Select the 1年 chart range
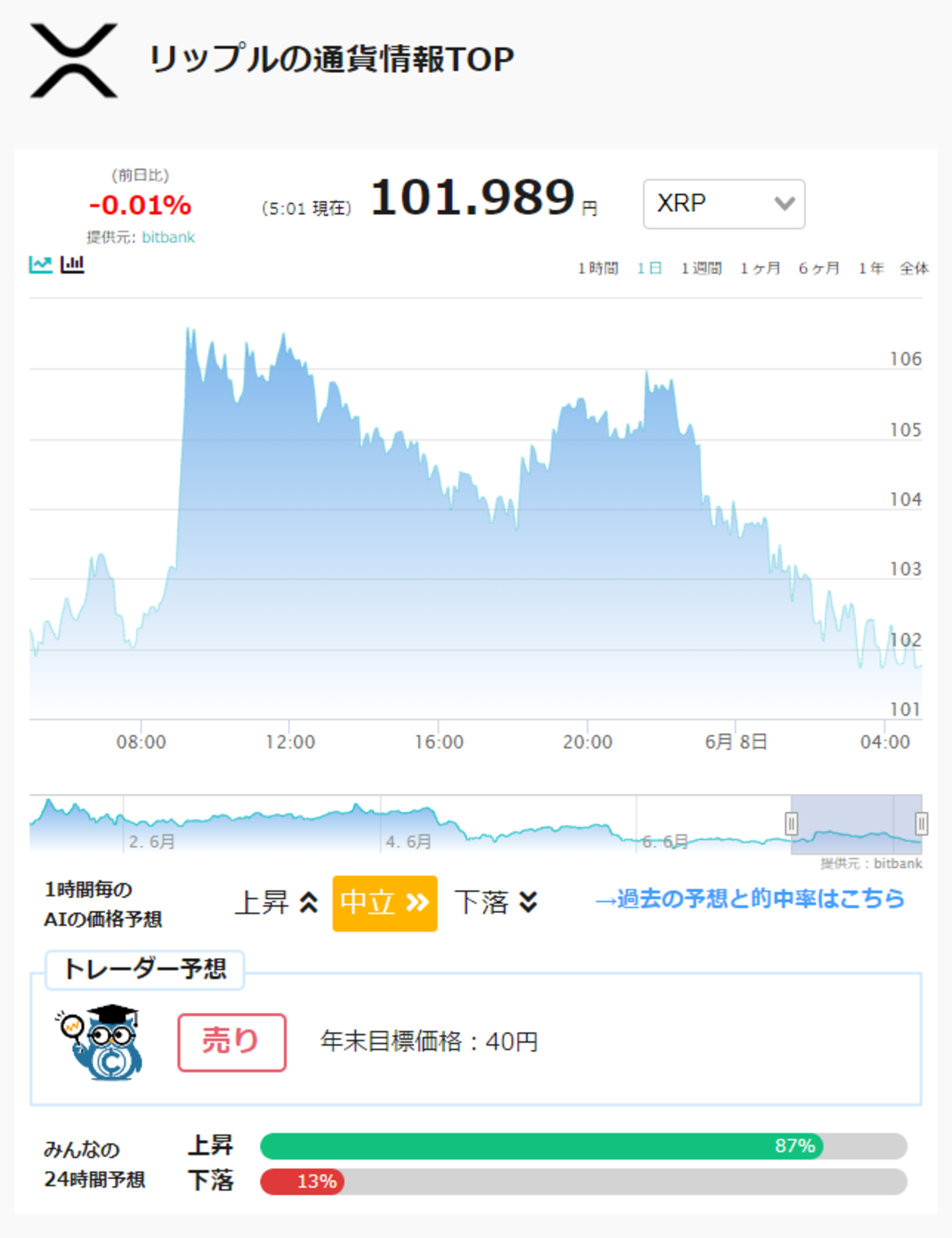Screen dimensions: 952x1238 coord(871,268)
